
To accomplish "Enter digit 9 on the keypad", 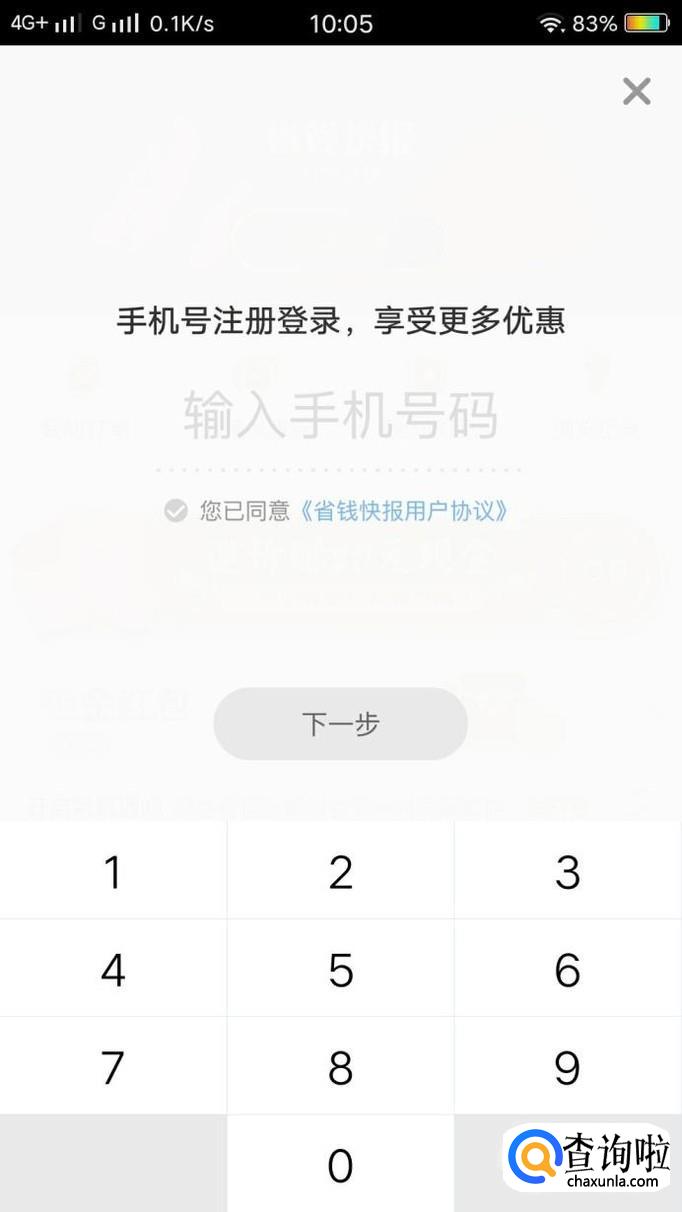I will coord(567,1066).
